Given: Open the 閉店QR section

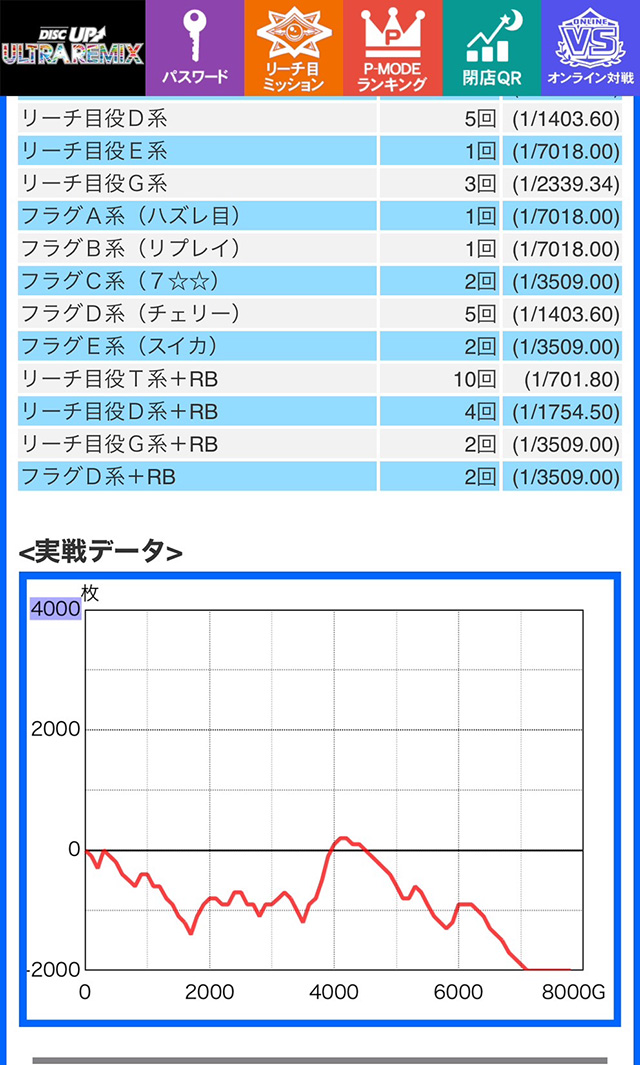Looking at the screenshot, I should 492,48.
